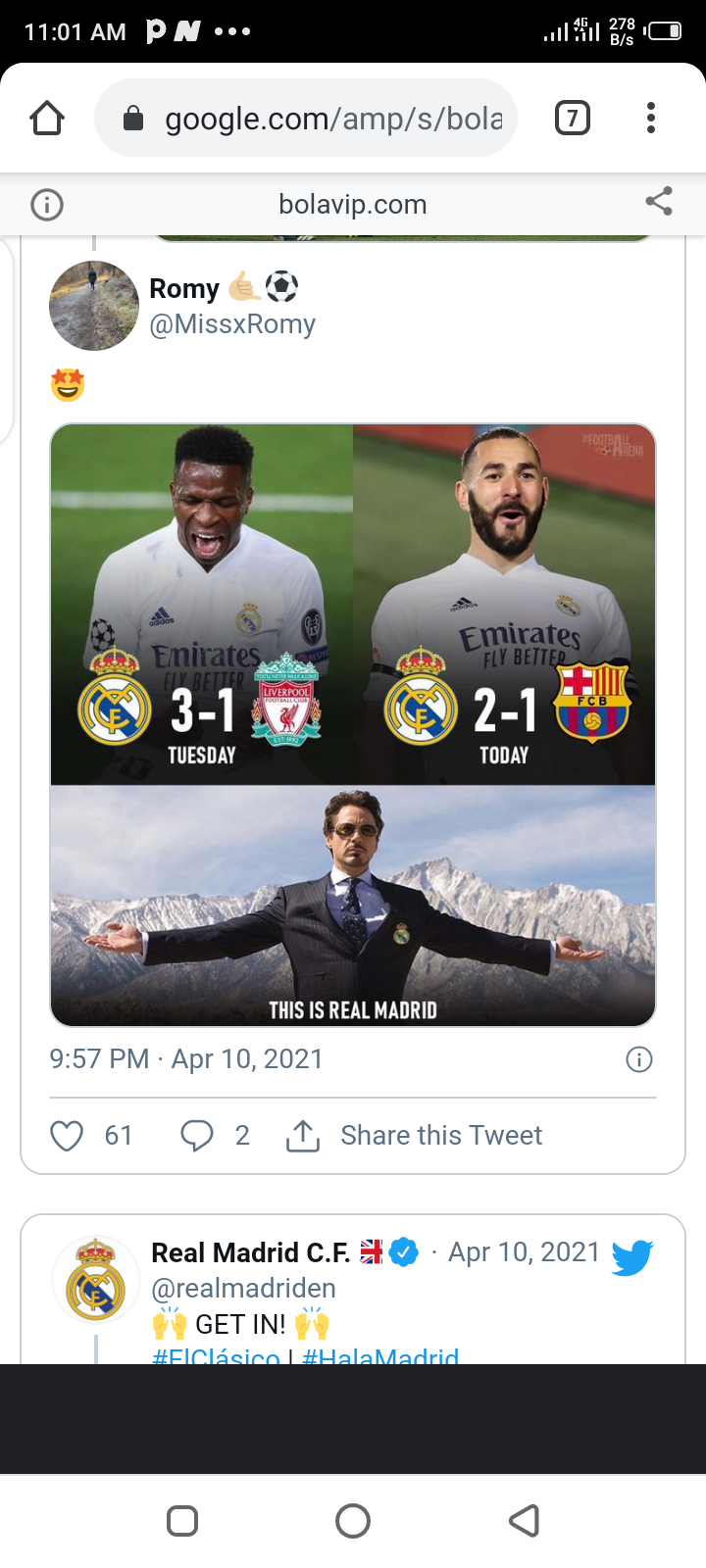The height and width of the screenshot is (1568, 706).
Task: Open the Real Madrid C.F. profile avatar
Action: click(95, 1282)
